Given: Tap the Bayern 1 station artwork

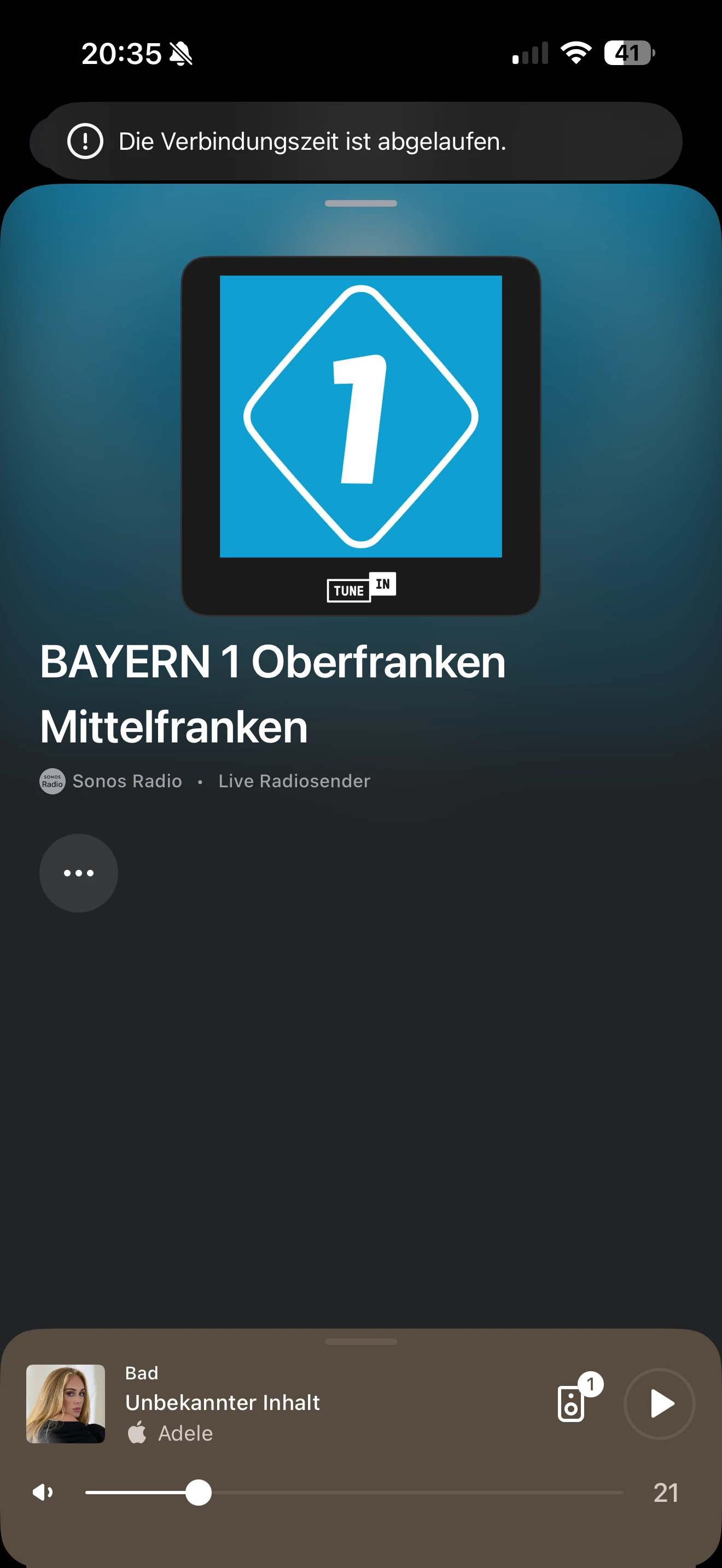Looking at the screenshot, I should [x=360, y=435].
